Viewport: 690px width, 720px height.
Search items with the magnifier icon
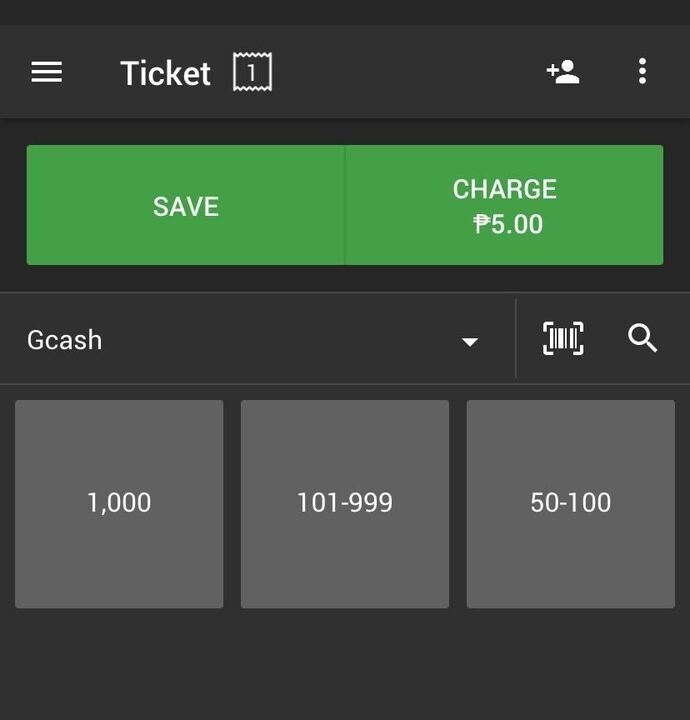click(643, 339)
